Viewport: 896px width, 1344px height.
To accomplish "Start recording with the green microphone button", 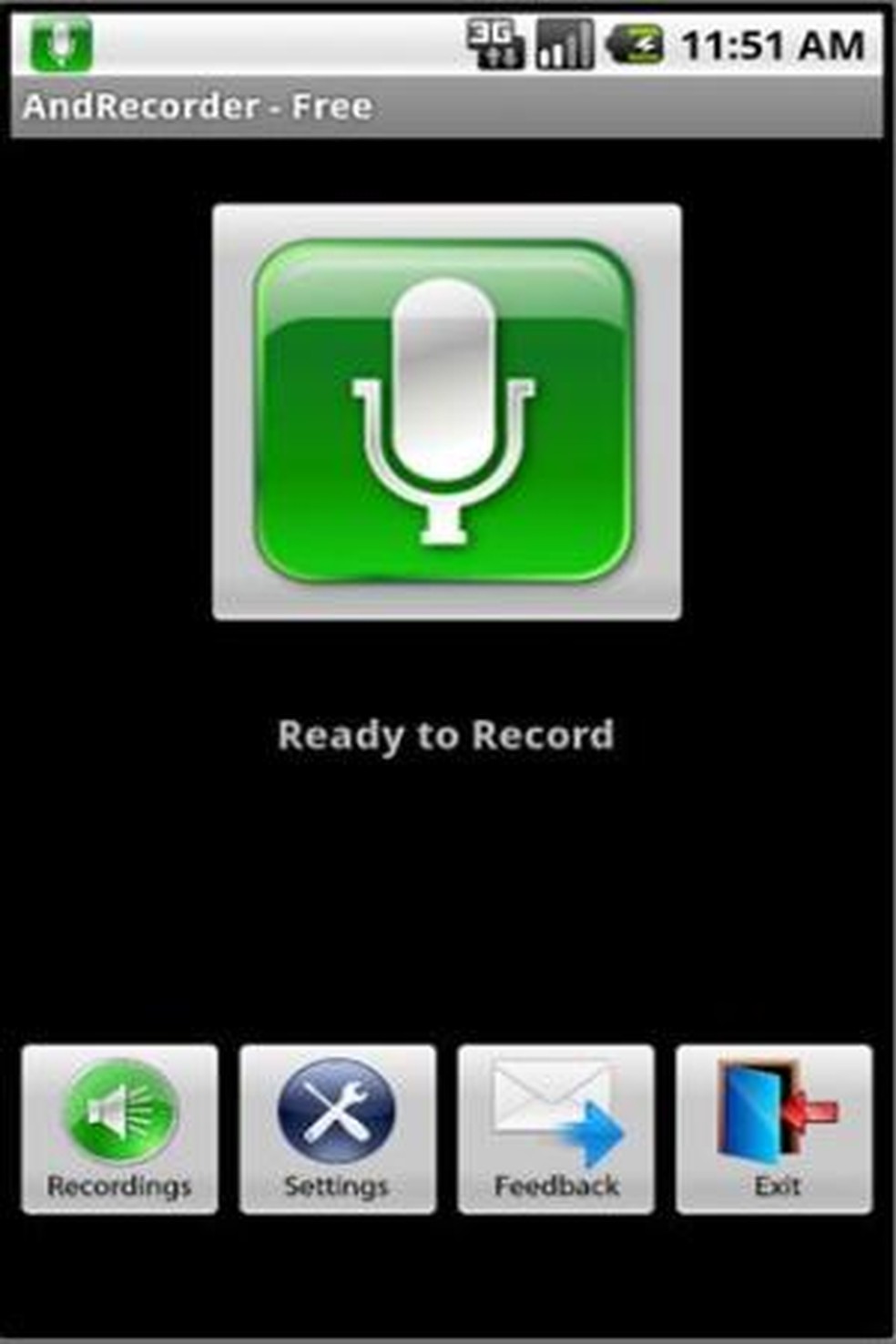I will coord(446,412).
